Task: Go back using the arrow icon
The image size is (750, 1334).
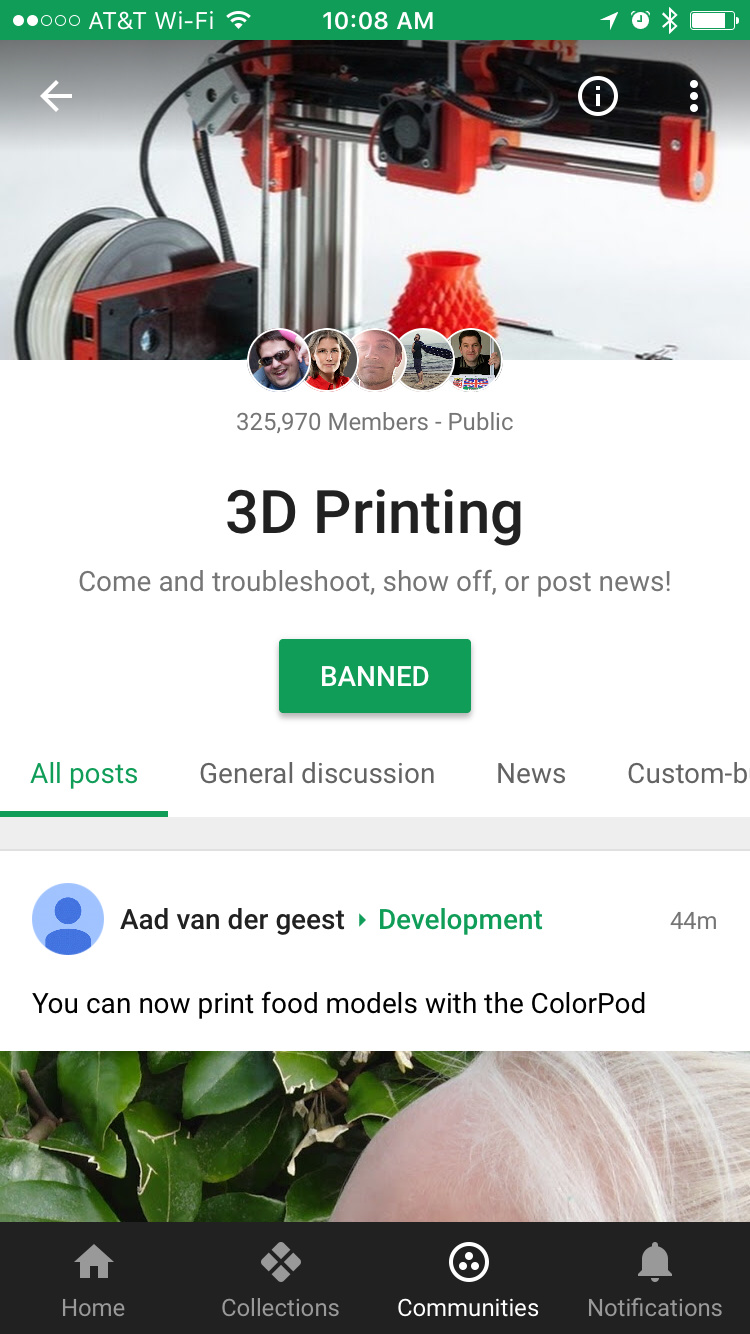Action: tap(56, 96)
